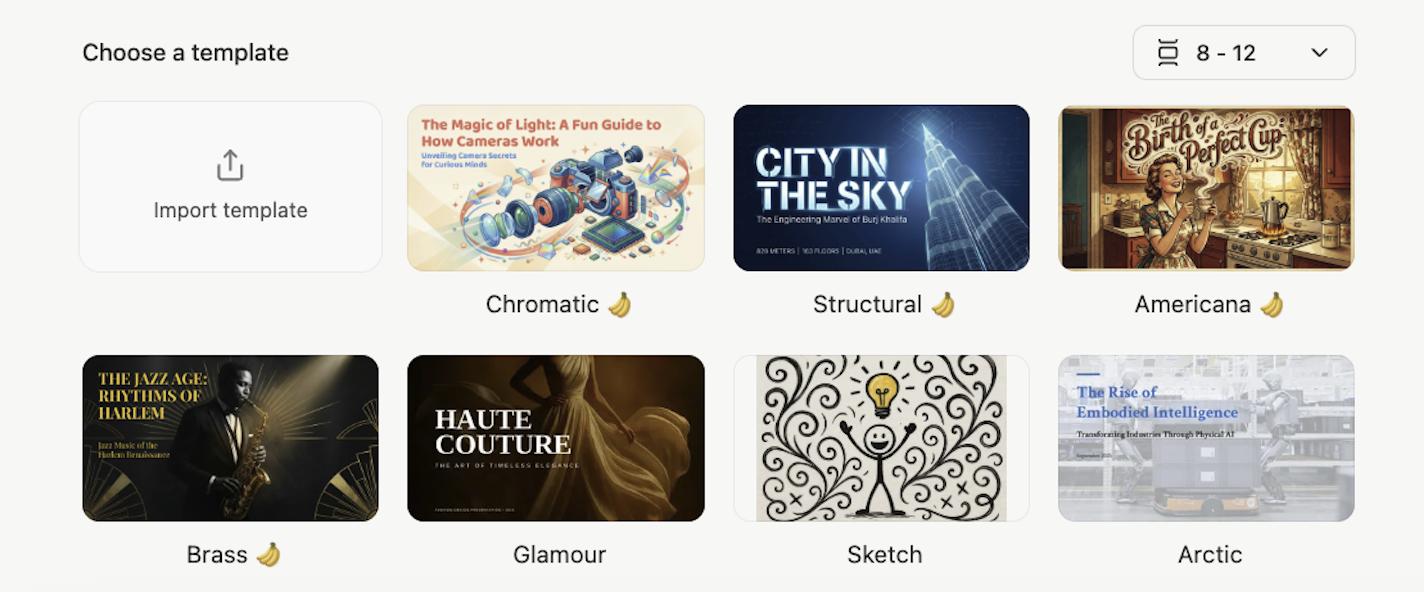1424x592 pixels.
Task: Pick the Sketch template
Action: coord(881,438)
